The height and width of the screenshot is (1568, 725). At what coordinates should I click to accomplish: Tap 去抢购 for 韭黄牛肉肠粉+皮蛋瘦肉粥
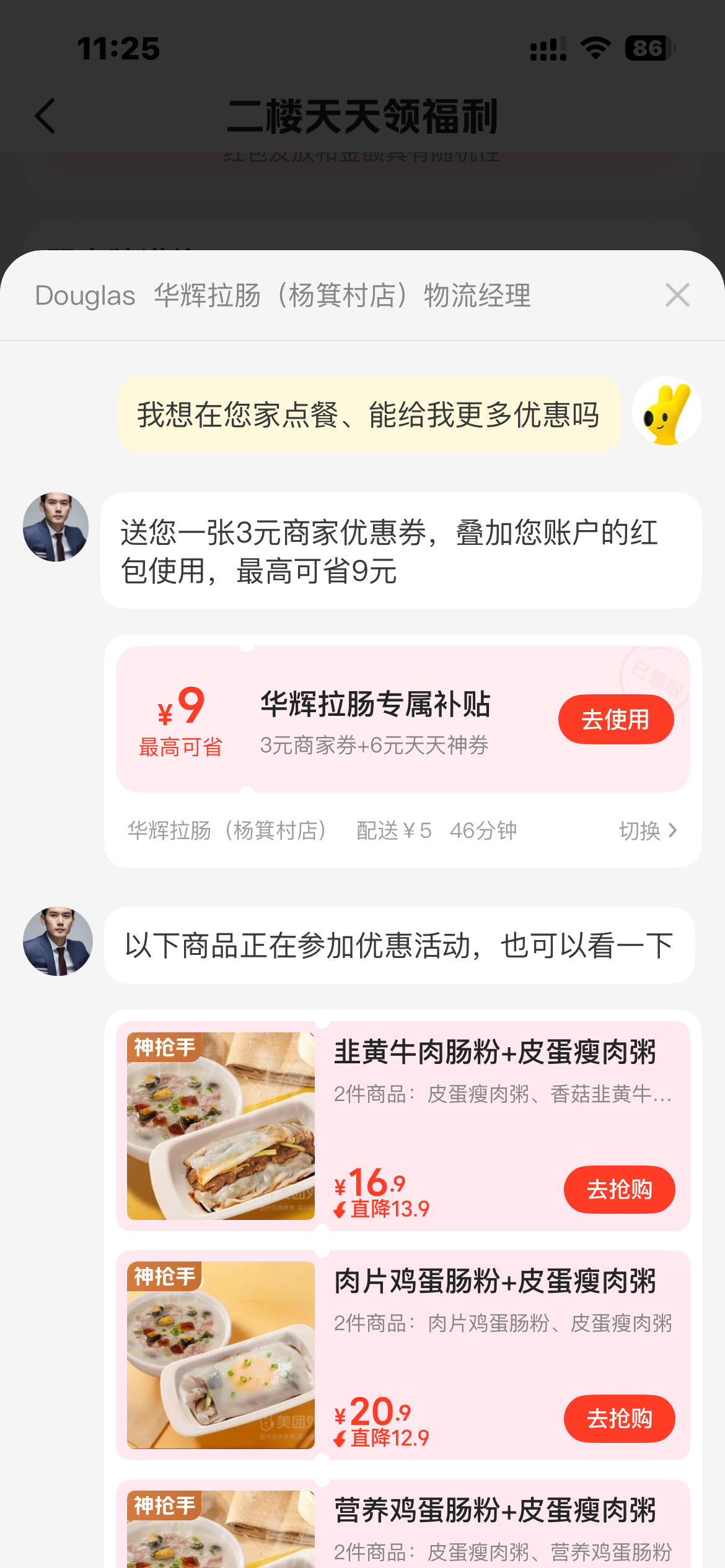click(619, 1190)
